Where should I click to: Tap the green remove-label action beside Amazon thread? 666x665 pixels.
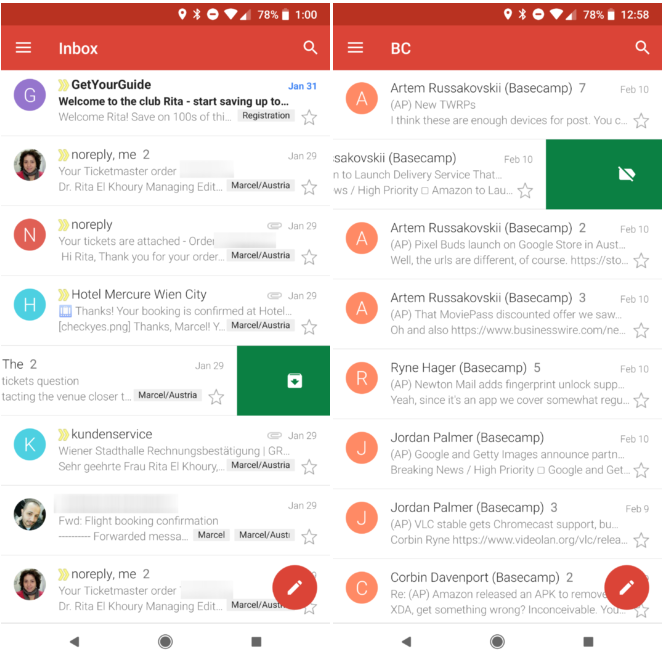pos(626,174)
